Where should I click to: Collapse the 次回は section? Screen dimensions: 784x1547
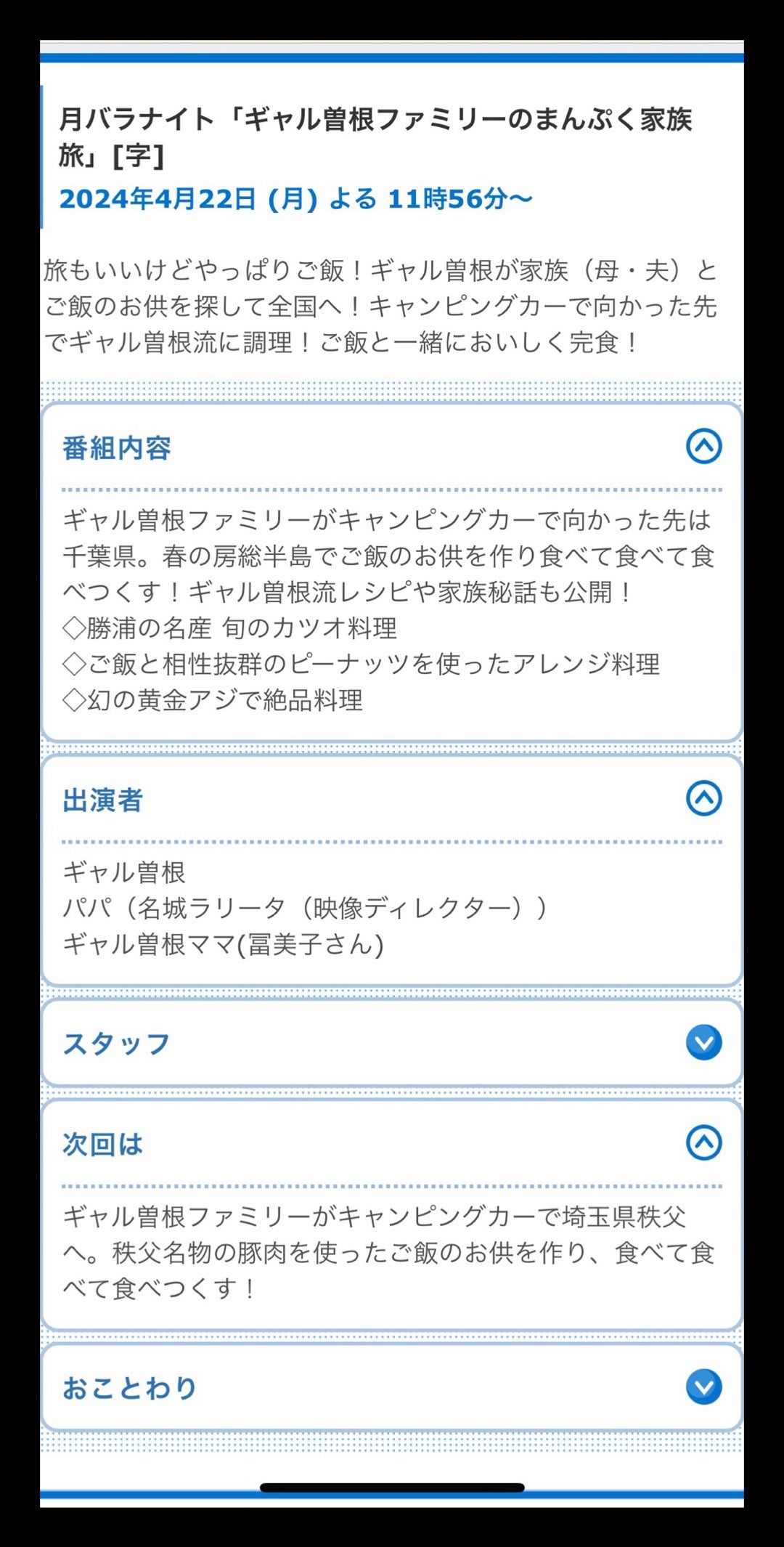coord(703,1142)
